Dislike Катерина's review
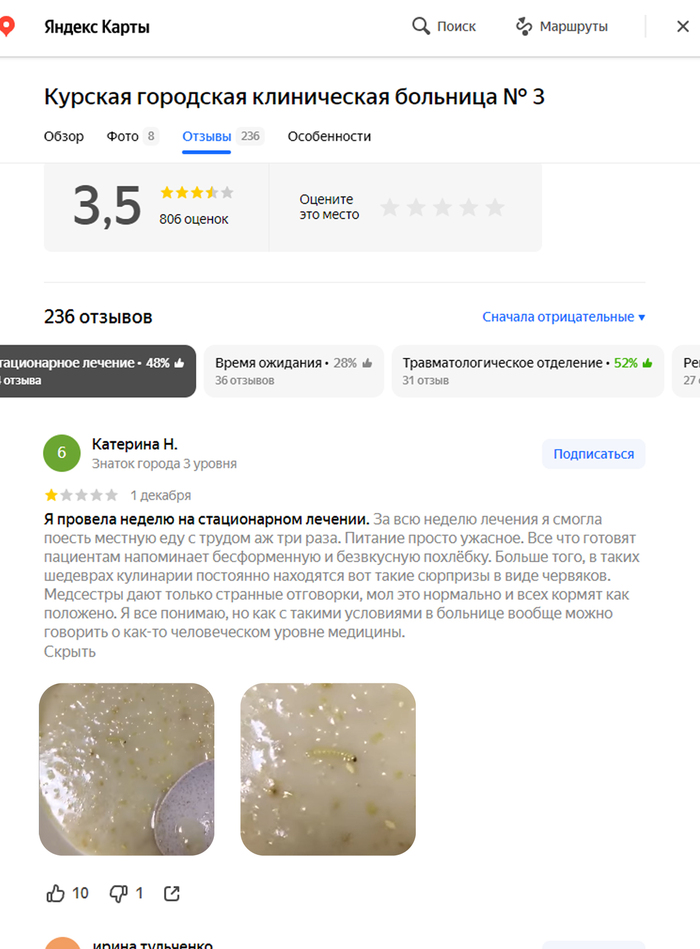 (119, 893)
